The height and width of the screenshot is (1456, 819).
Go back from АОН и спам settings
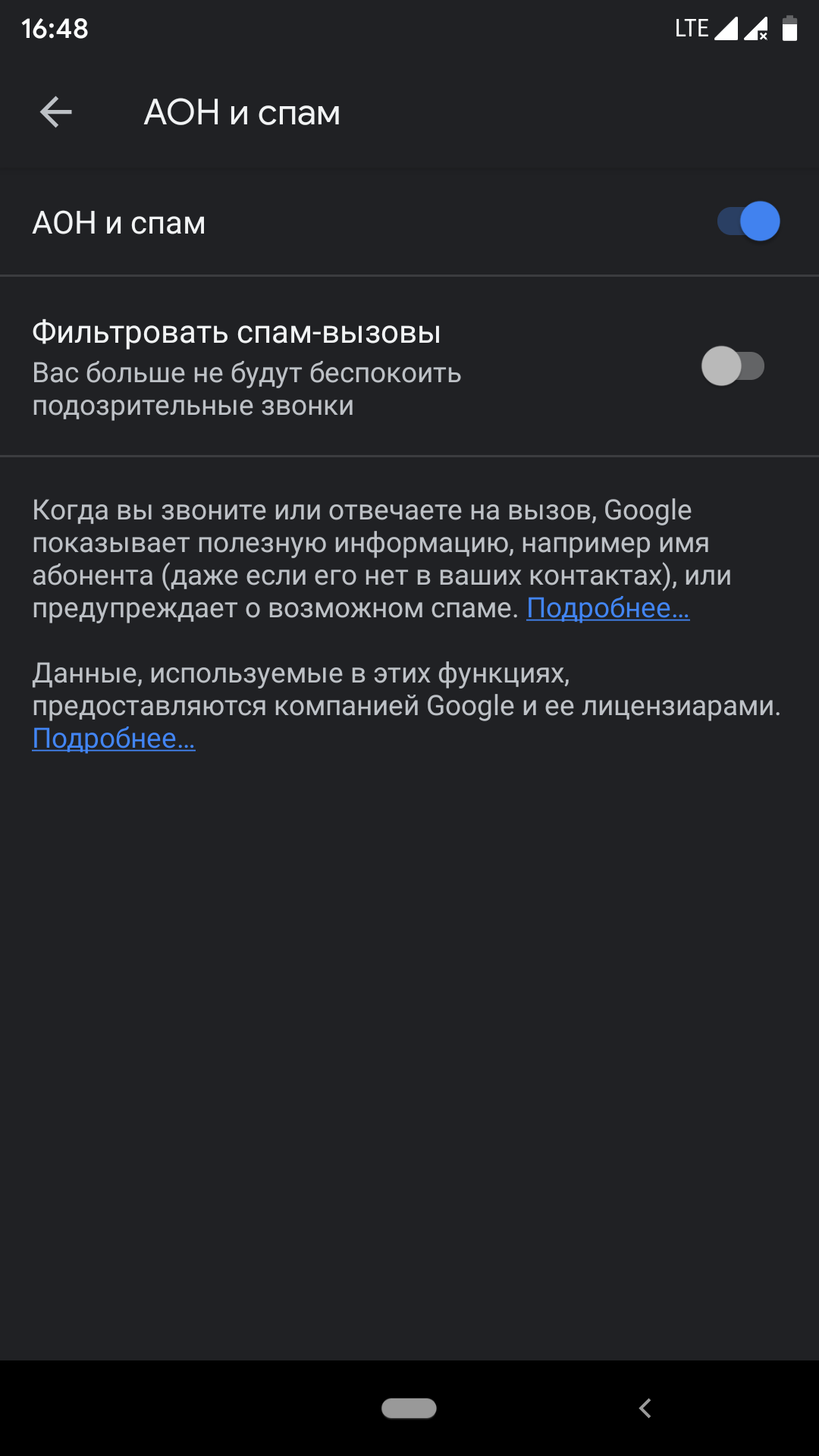(x=56, y=112)
